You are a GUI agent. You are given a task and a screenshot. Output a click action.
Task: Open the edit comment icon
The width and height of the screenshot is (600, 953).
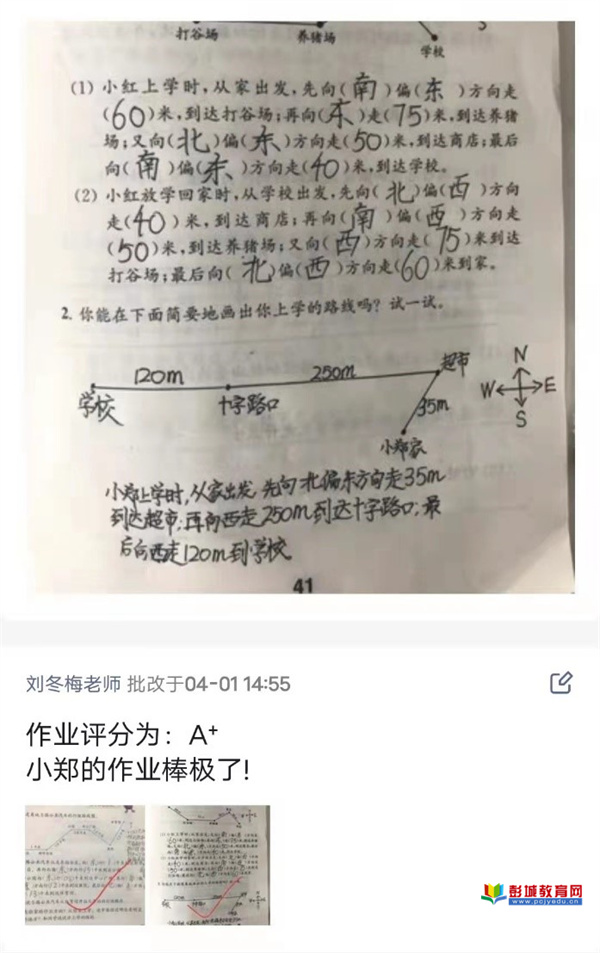point(561,683)
